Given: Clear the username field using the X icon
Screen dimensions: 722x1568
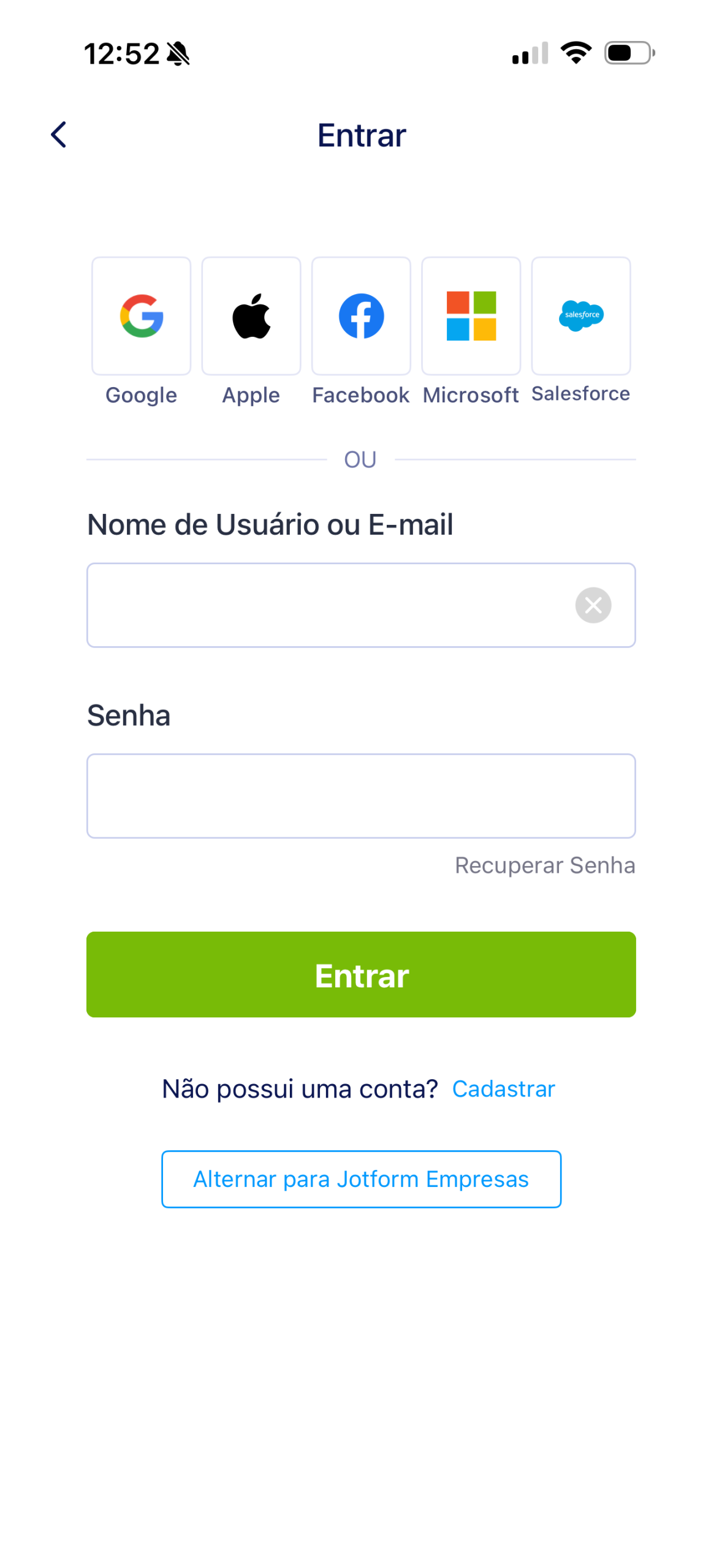Looking at the screenshot, I should click(593, 605).
